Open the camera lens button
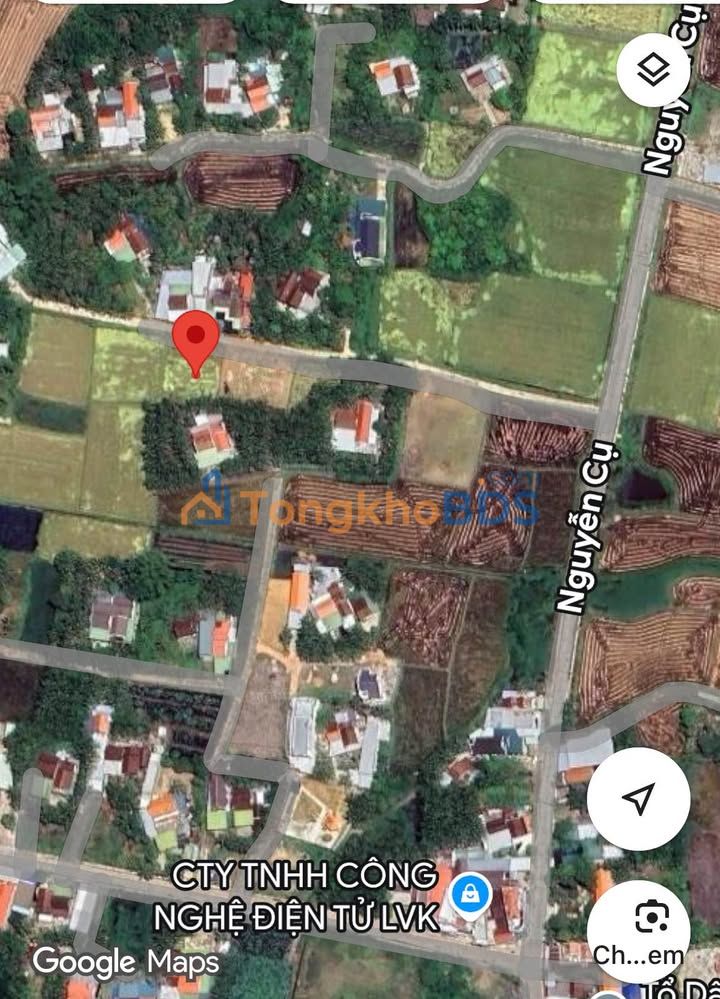Viewport: 720px width, 999px height. (x=651, y=918)
